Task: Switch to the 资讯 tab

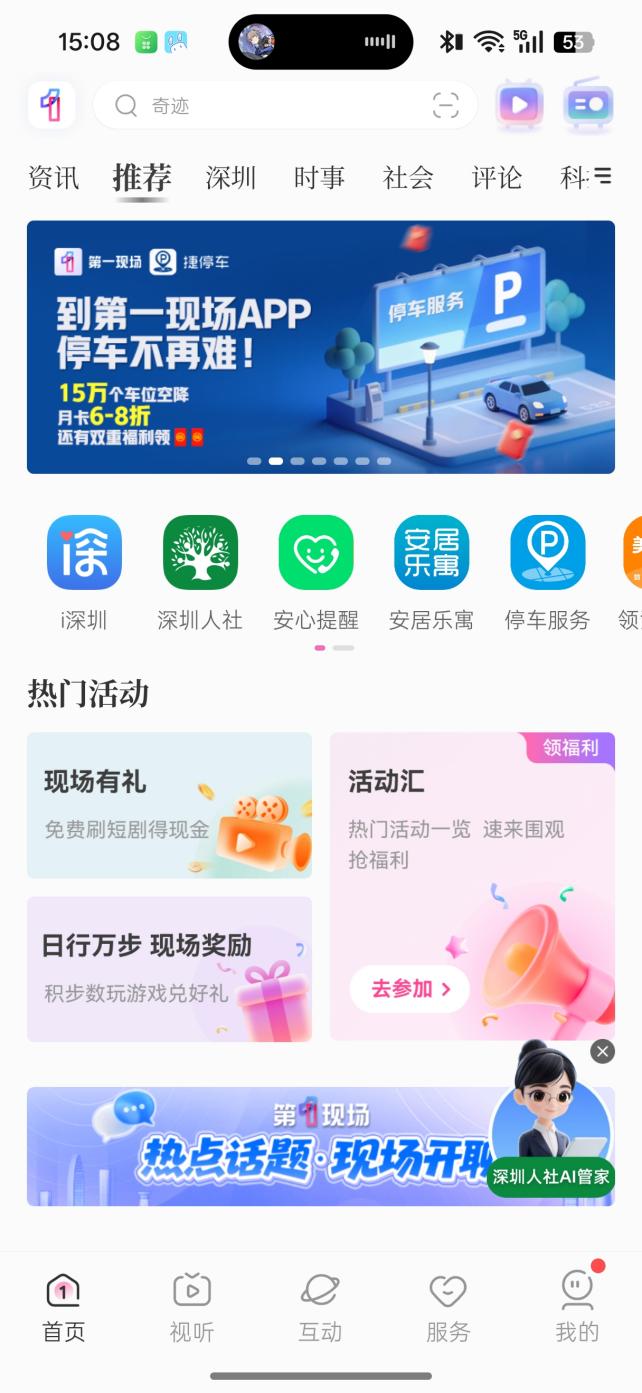Action: click(53, 178)
